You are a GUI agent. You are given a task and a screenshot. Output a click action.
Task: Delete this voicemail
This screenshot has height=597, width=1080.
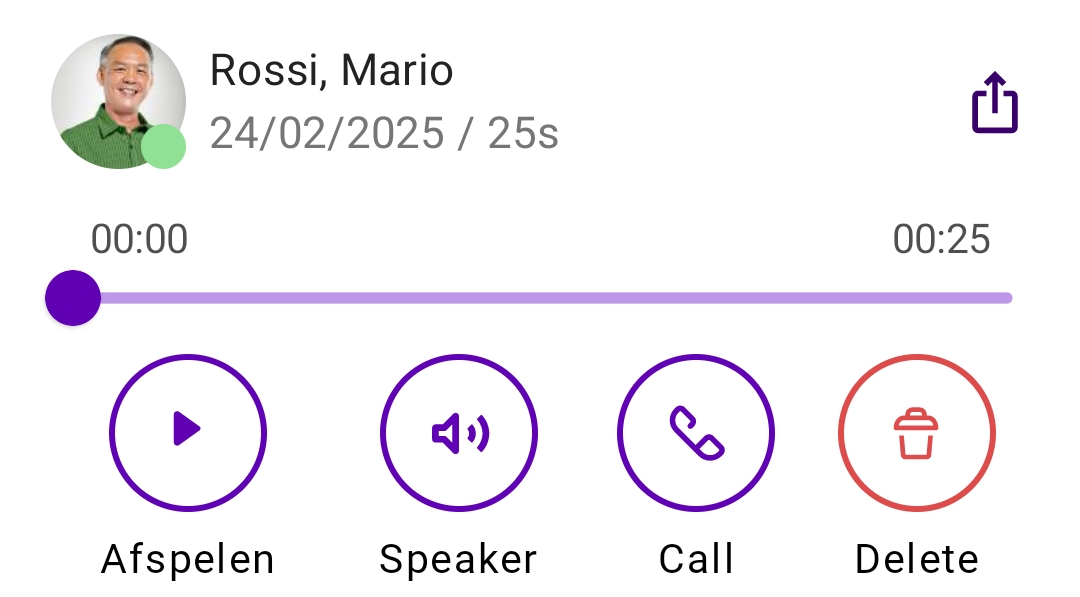(916, 432)
